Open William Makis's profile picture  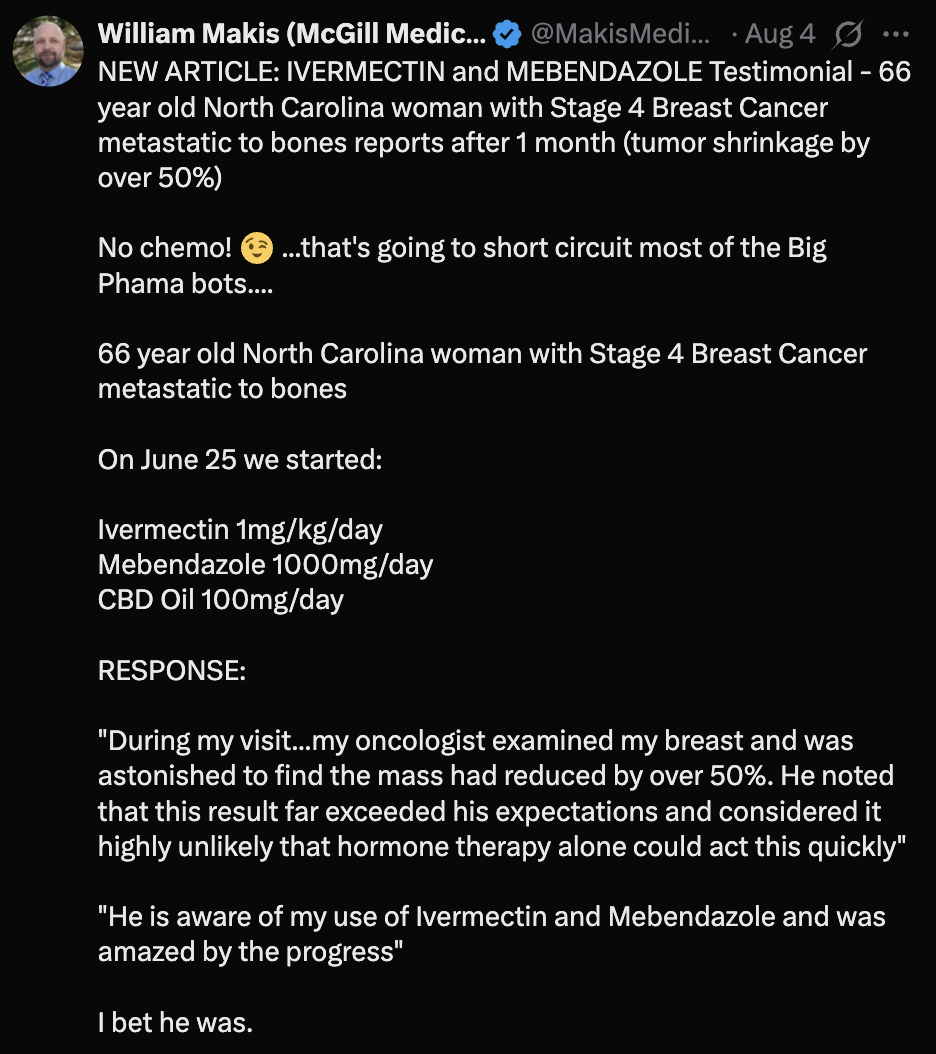pos(47,50)
